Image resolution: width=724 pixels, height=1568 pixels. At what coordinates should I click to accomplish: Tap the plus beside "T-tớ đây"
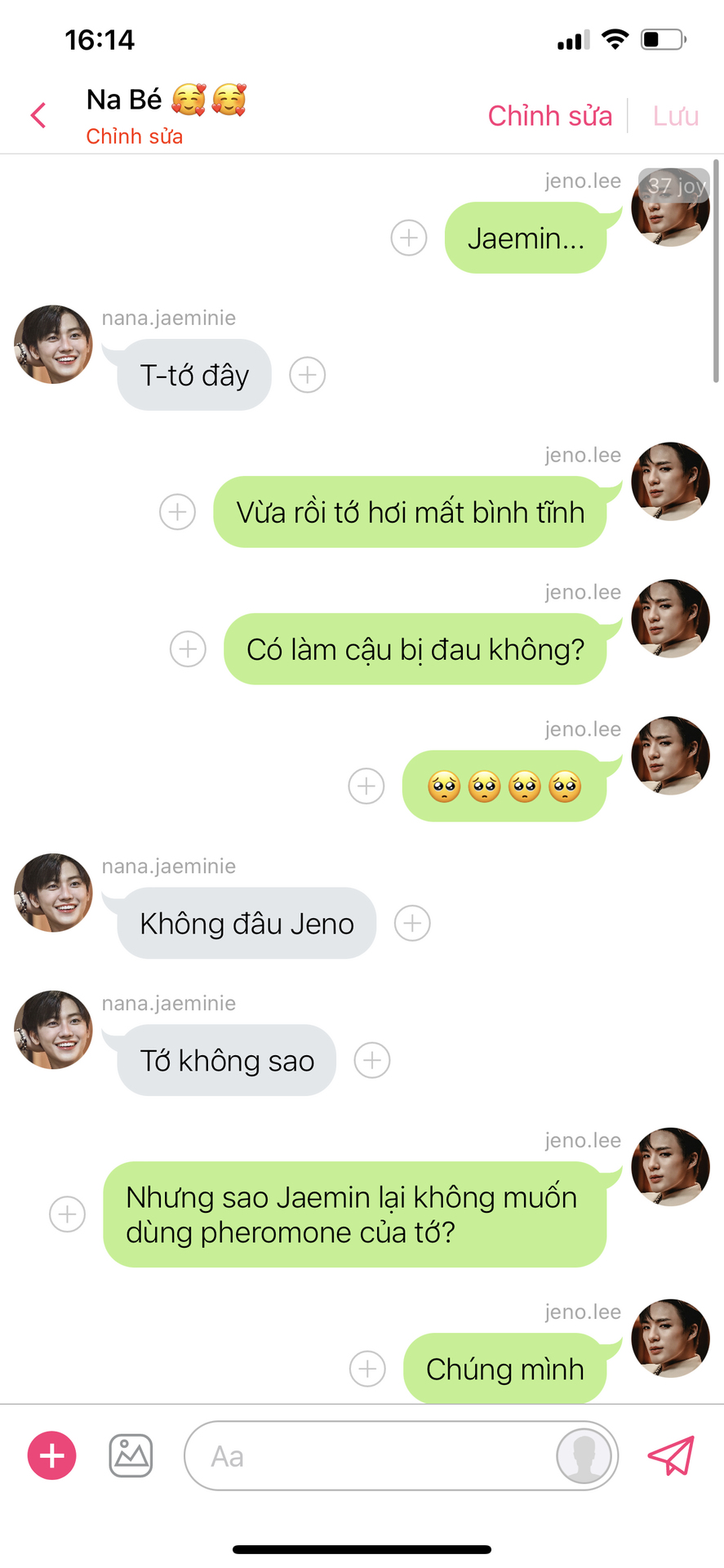click(x=308, y=375)
